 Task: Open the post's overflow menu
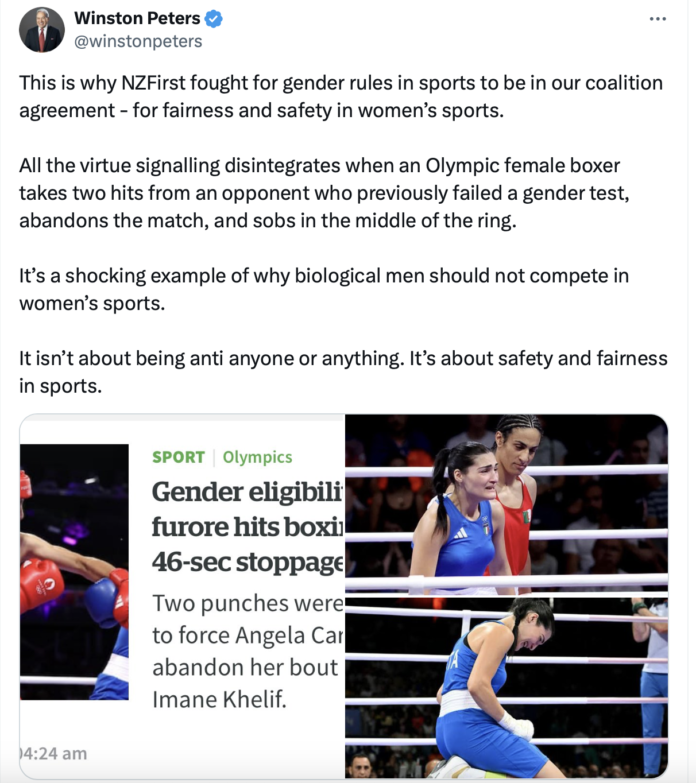point(656,19)
